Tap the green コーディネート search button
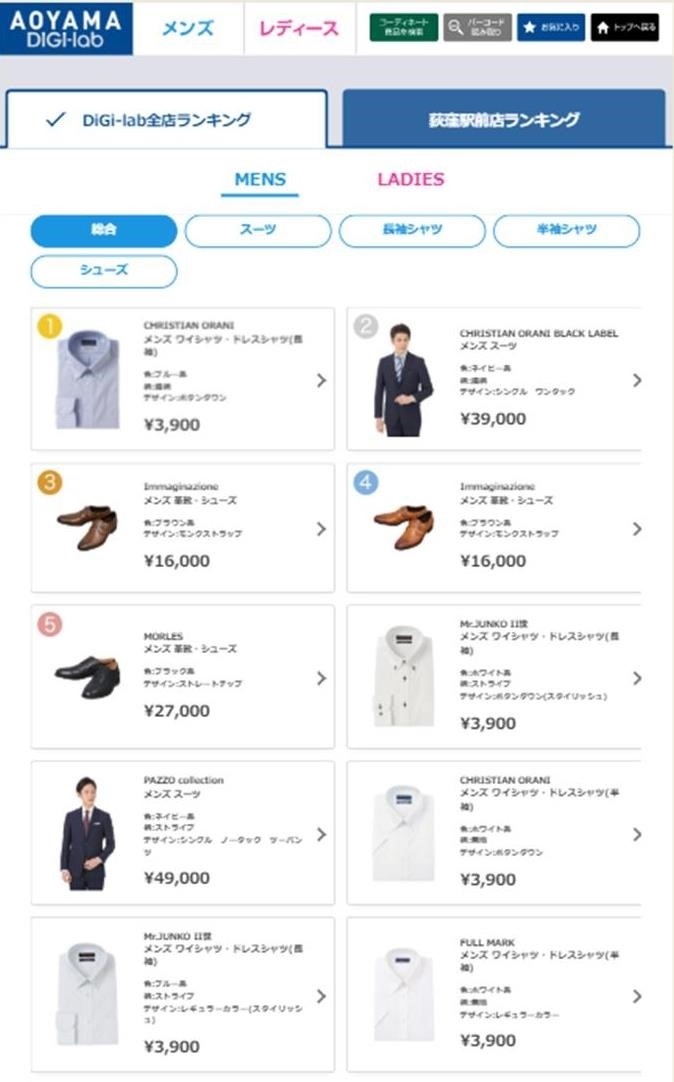674x1082 pixels. (x=403, y=28)
